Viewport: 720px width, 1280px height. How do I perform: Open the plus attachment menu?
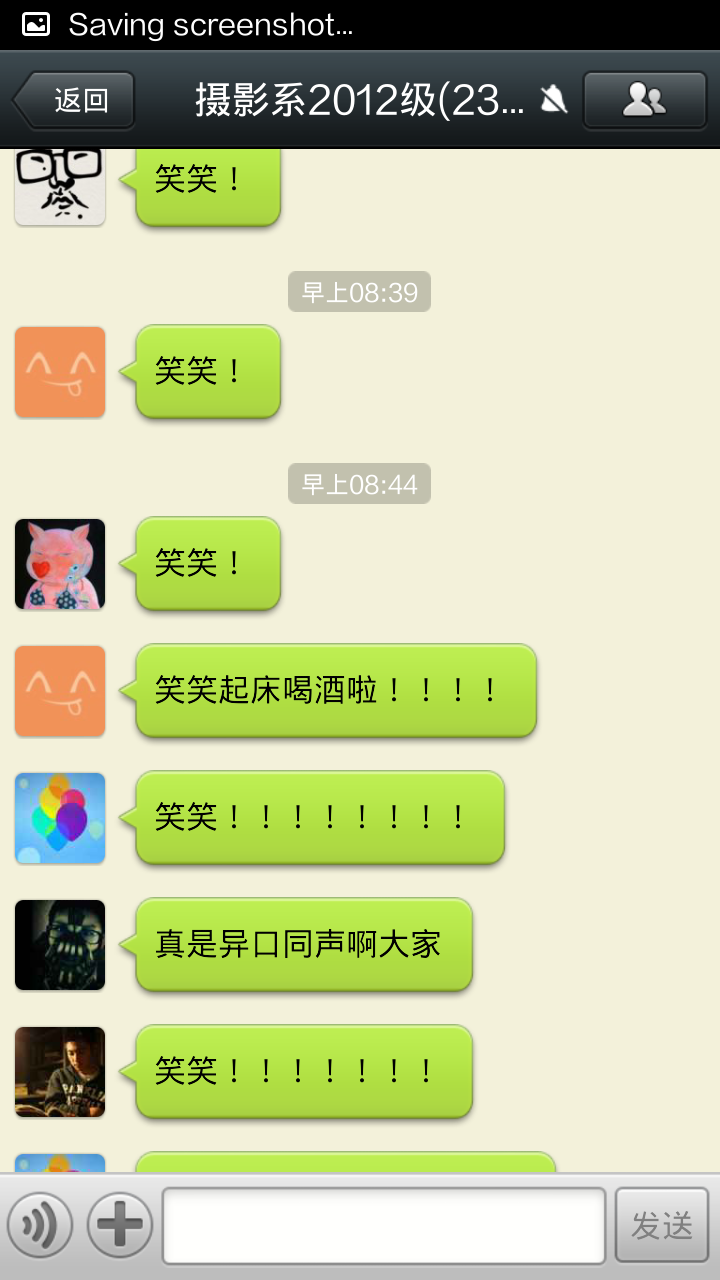click(x=120, y=1225)
